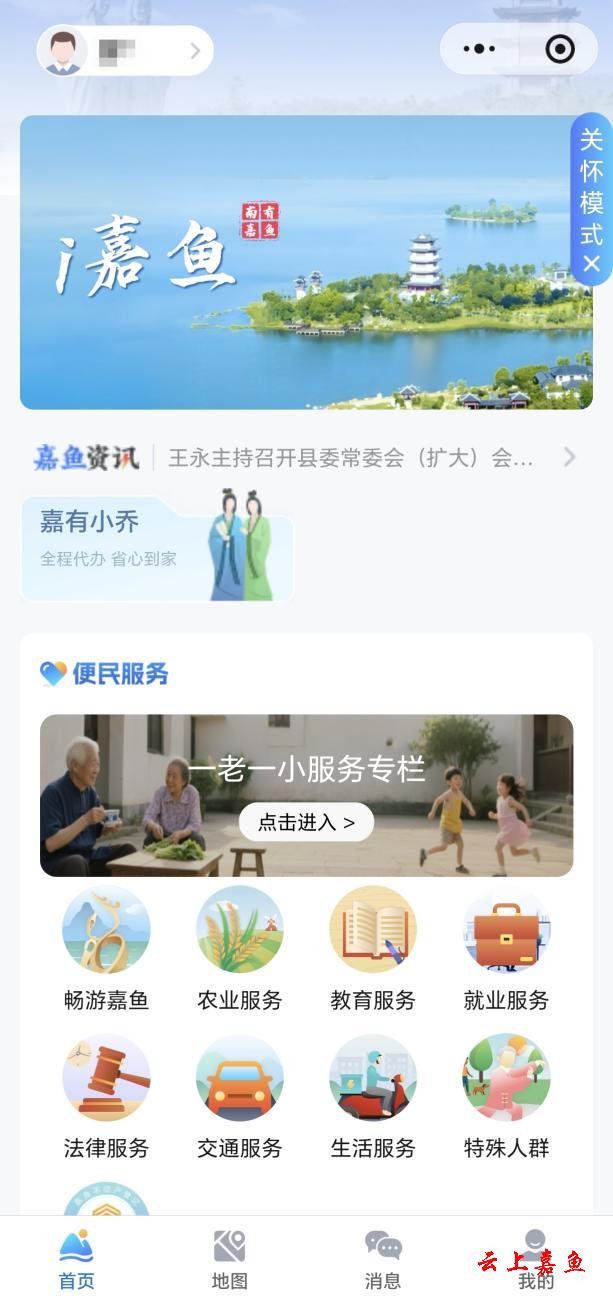
Task: Switch to the 地图 tab
Action: 229,1260
